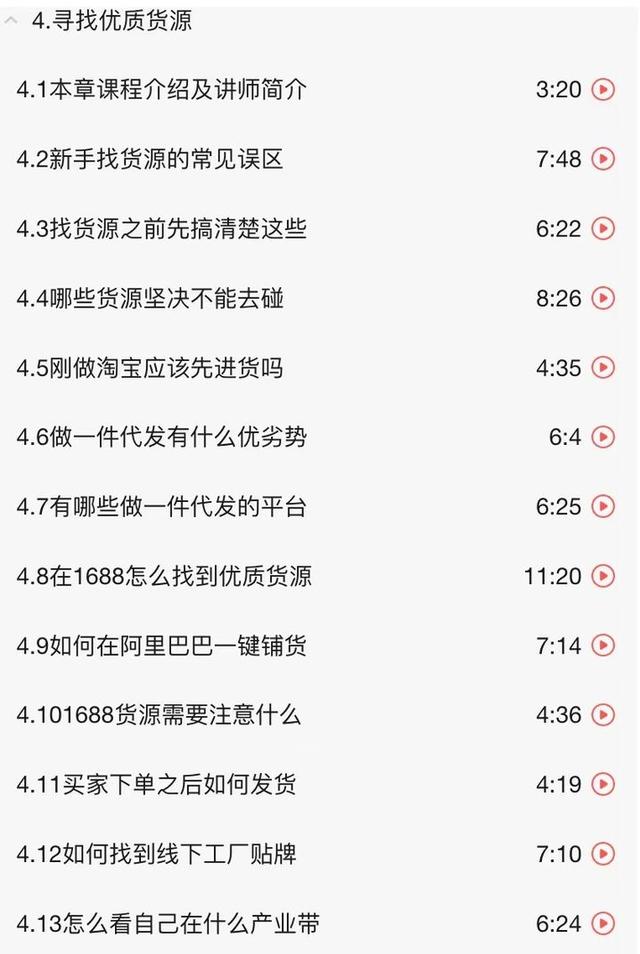The height and width of the screenshot is (954, 640).
Task: Play lesson 4.8在1688怎么找到优质货源
Action: click(603, 576)
